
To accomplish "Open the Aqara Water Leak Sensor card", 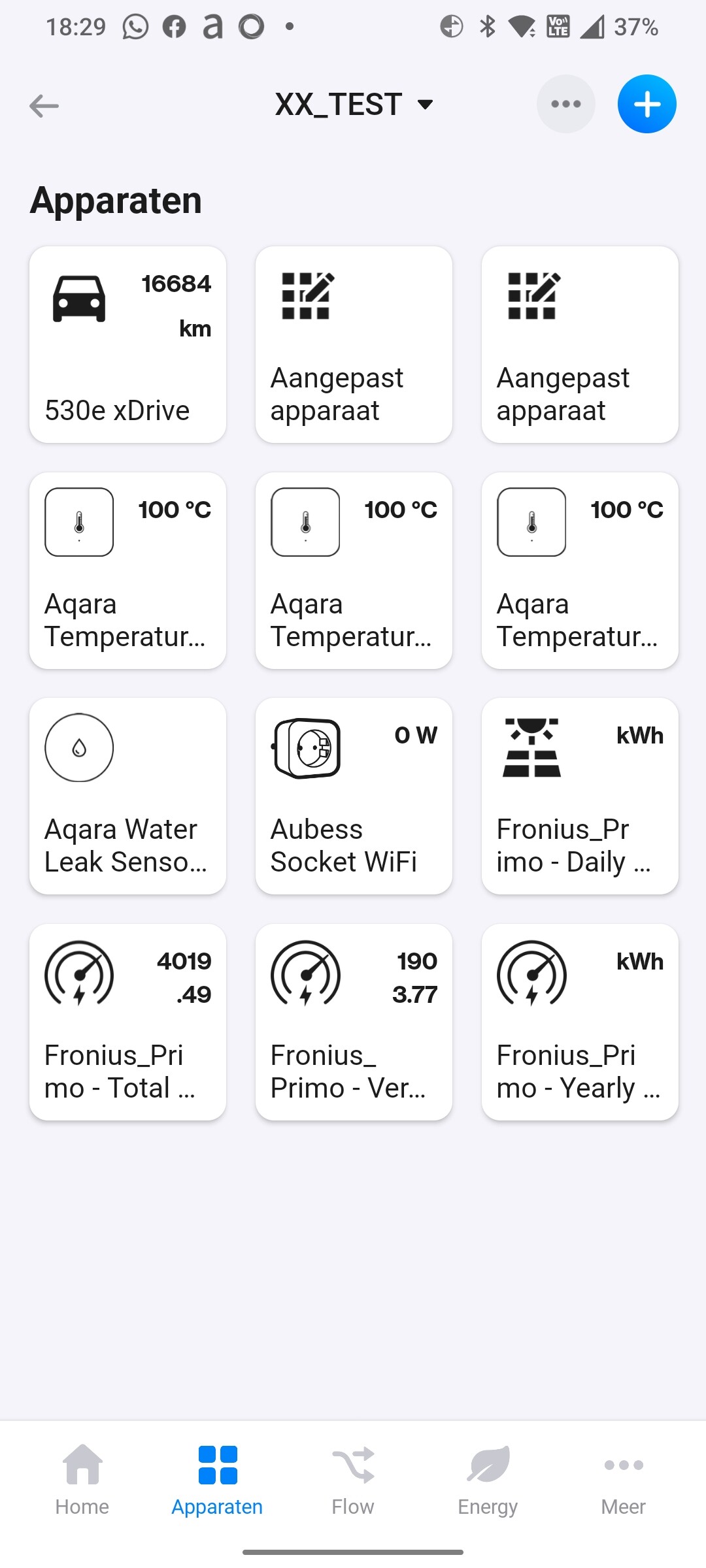I will click(x=127, y=796).
